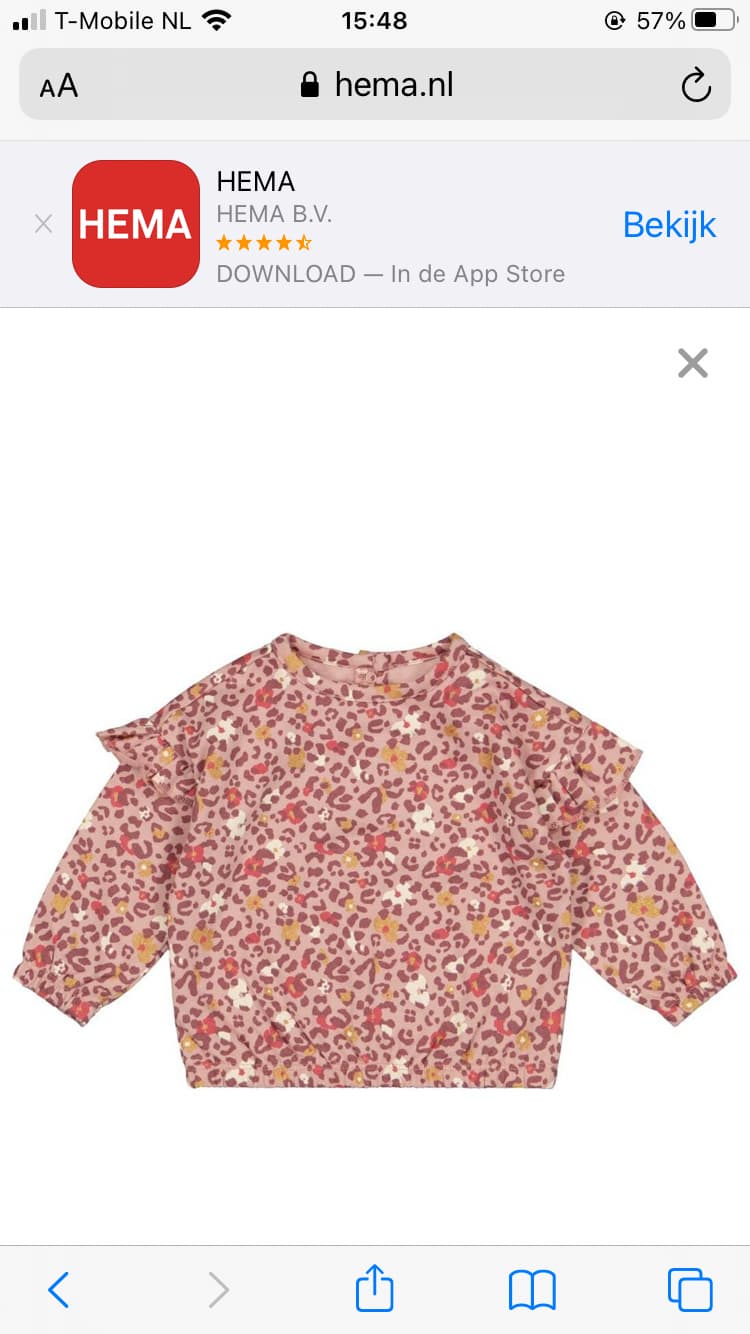The width and height of the screenshot is (750, 1334).
Task: Share this page via share sheet
Action: [375, 1287]
